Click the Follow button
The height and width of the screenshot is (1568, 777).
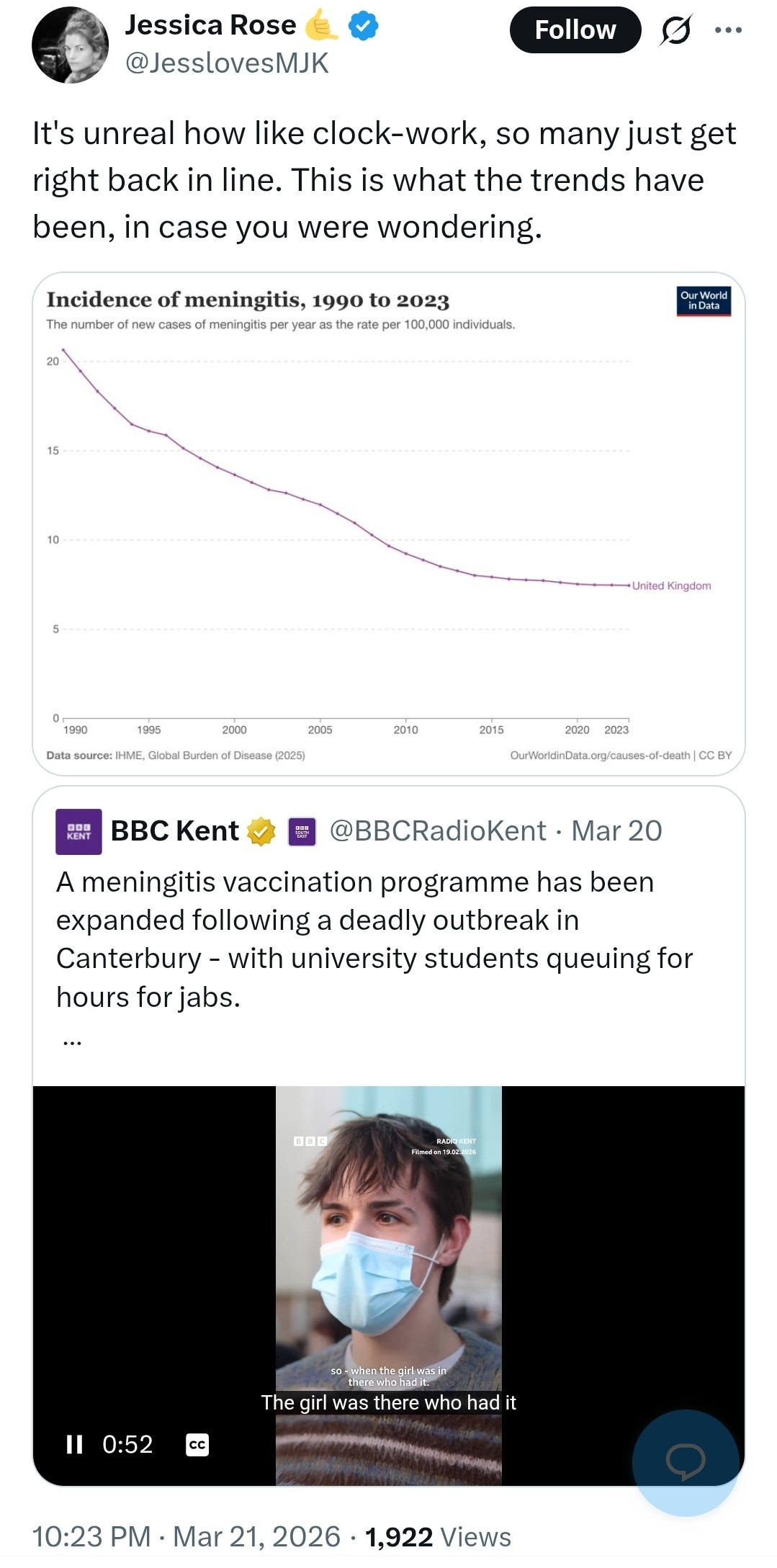575,30
